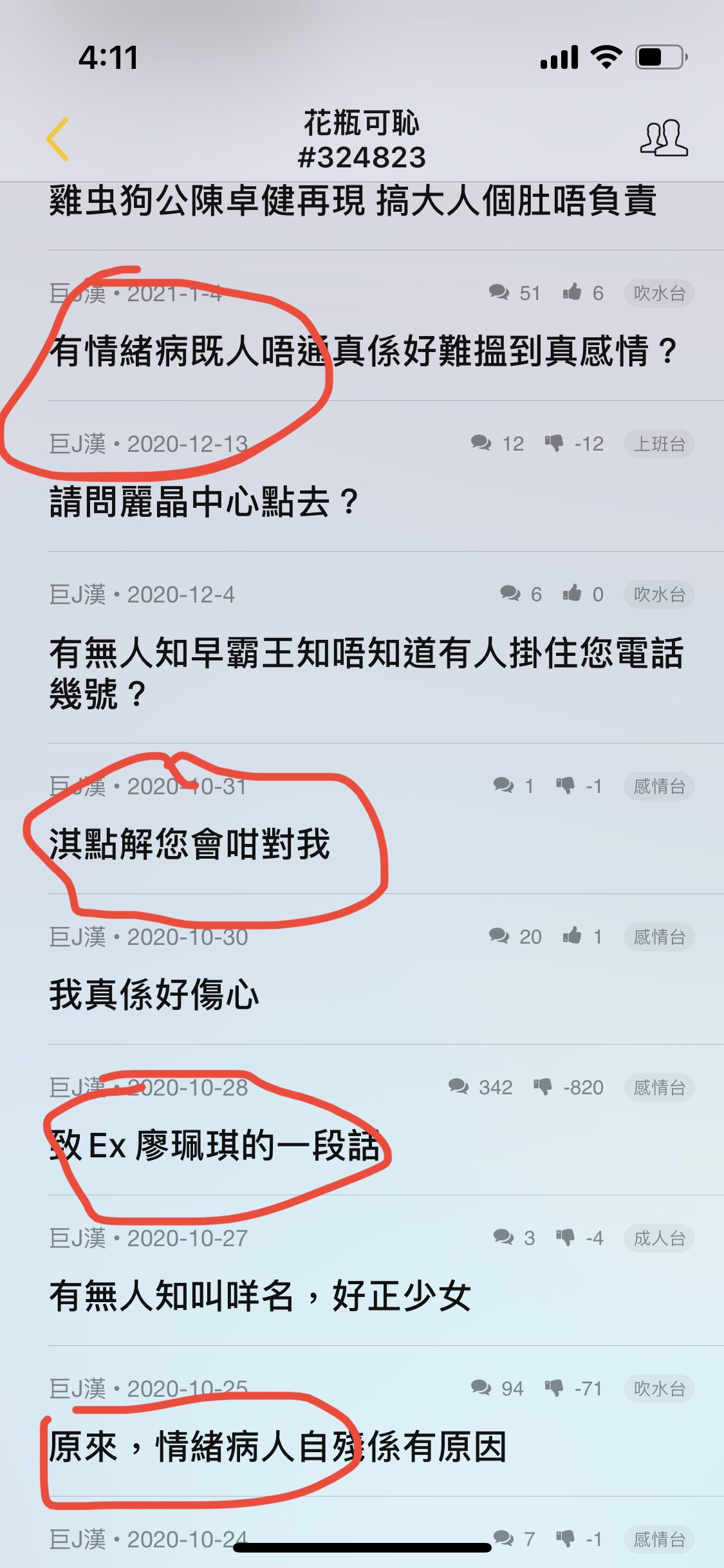Screen dimensions: 724x1568
Task: Open thread 有無人知早霸王知唔知道有人掛住您電話幾號
Action: (x=366, y=673)
